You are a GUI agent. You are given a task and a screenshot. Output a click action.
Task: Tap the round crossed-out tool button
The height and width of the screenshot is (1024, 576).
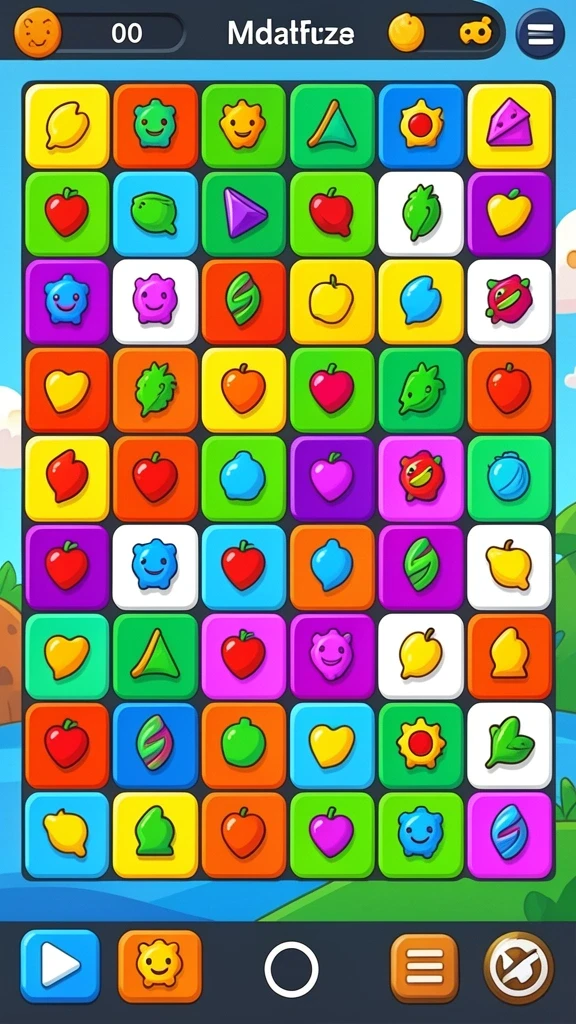tap(519, 967)
